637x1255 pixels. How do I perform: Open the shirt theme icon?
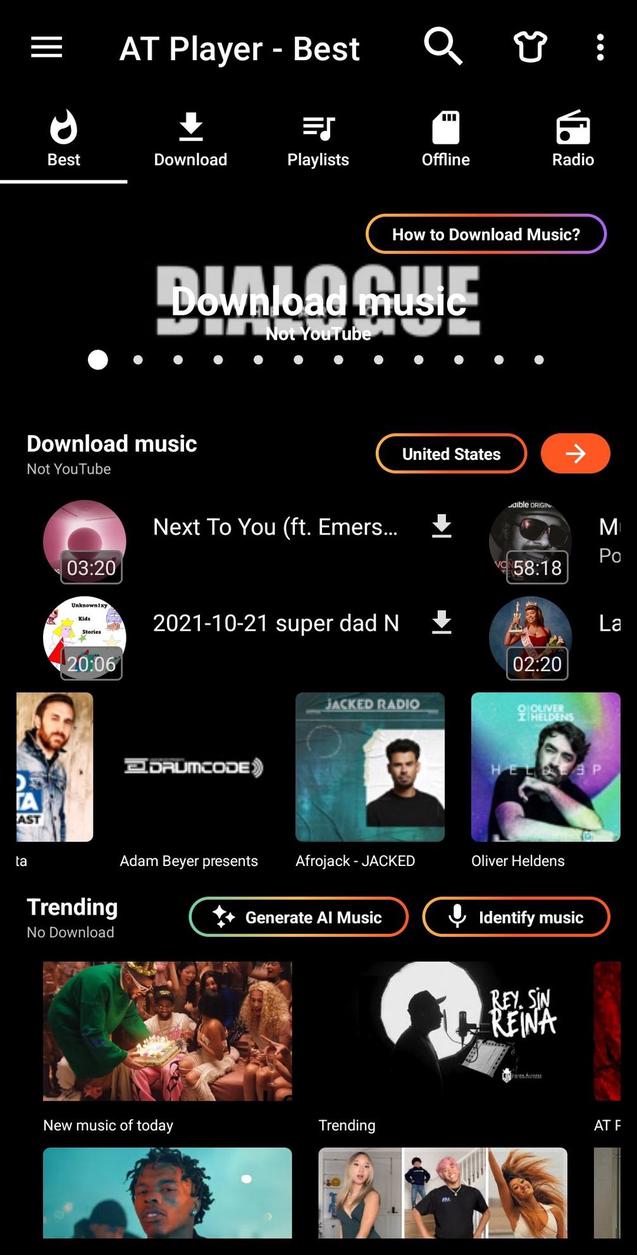530,47
